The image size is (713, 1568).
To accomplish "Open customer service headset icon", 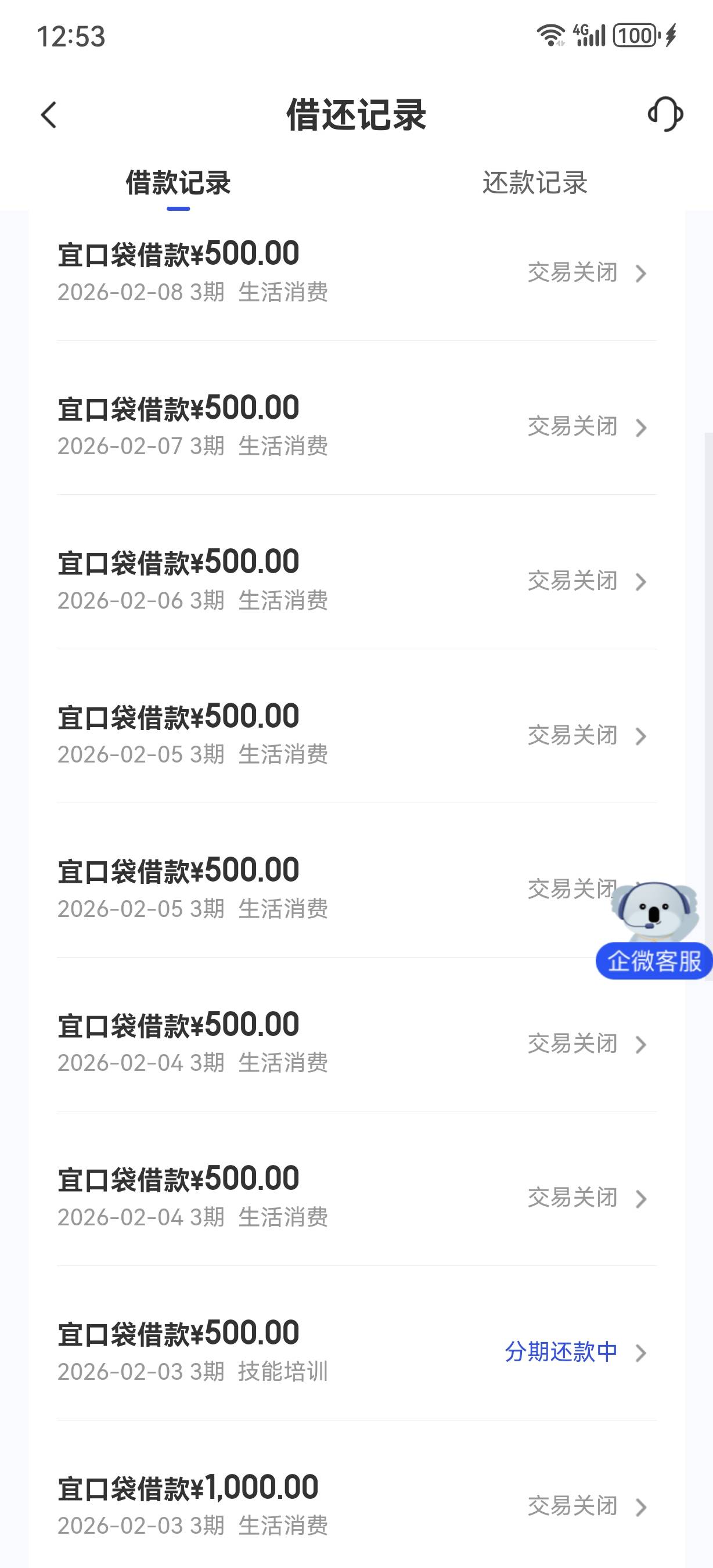I will coord(665,114).
